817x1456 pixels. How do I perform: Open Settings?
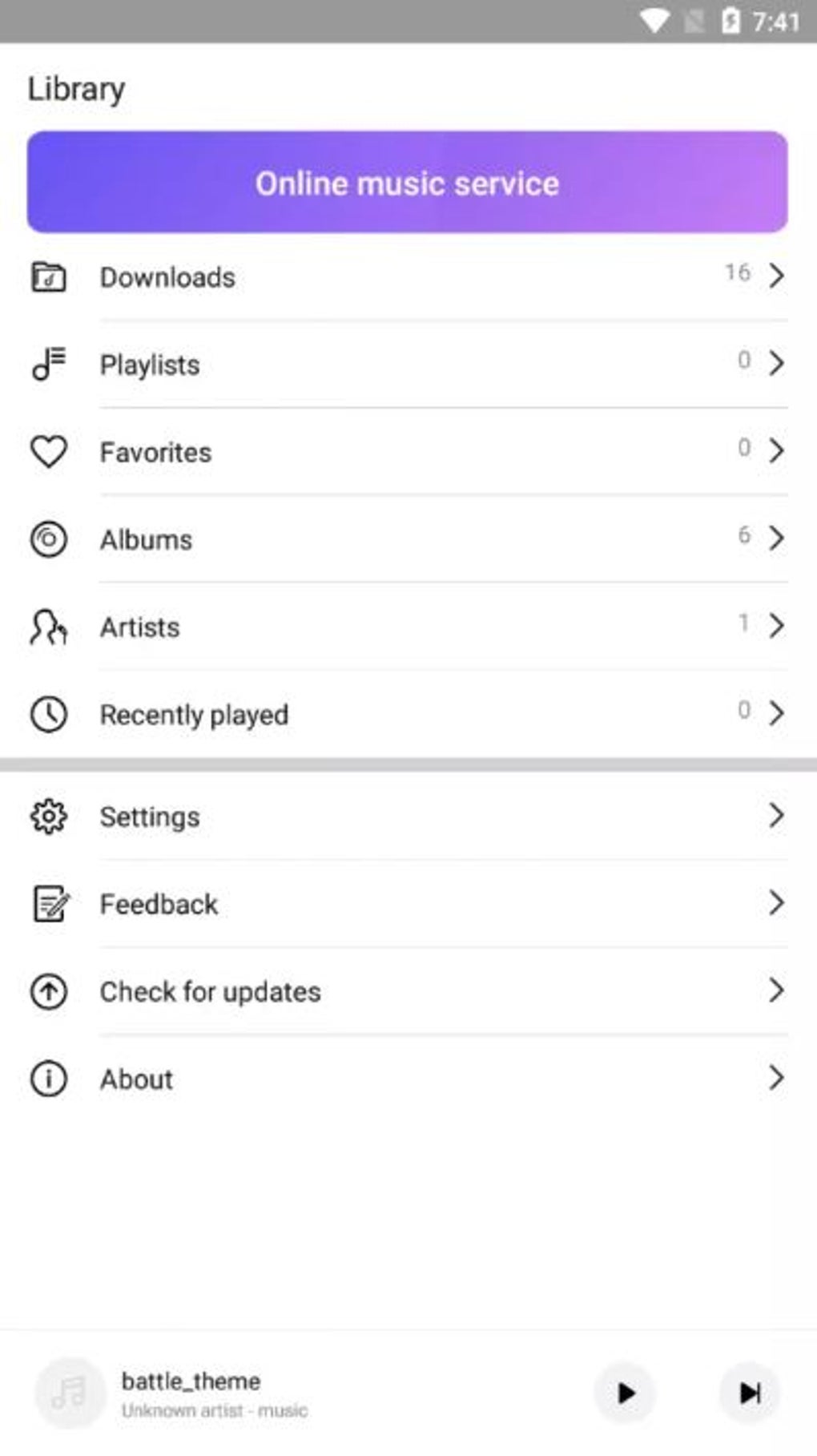(408, 817)
